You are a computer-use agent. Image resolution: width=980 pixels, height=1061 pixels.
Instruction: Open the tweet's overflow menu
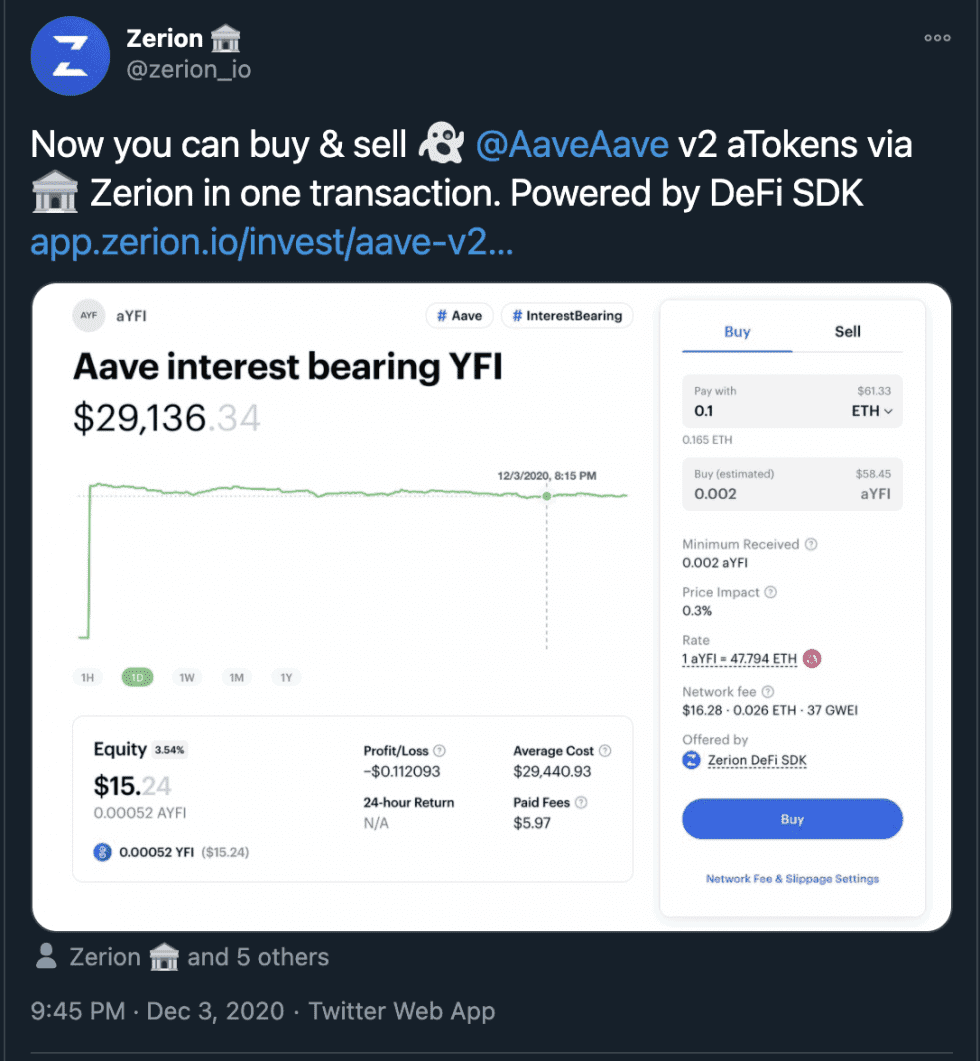point(937,38)
